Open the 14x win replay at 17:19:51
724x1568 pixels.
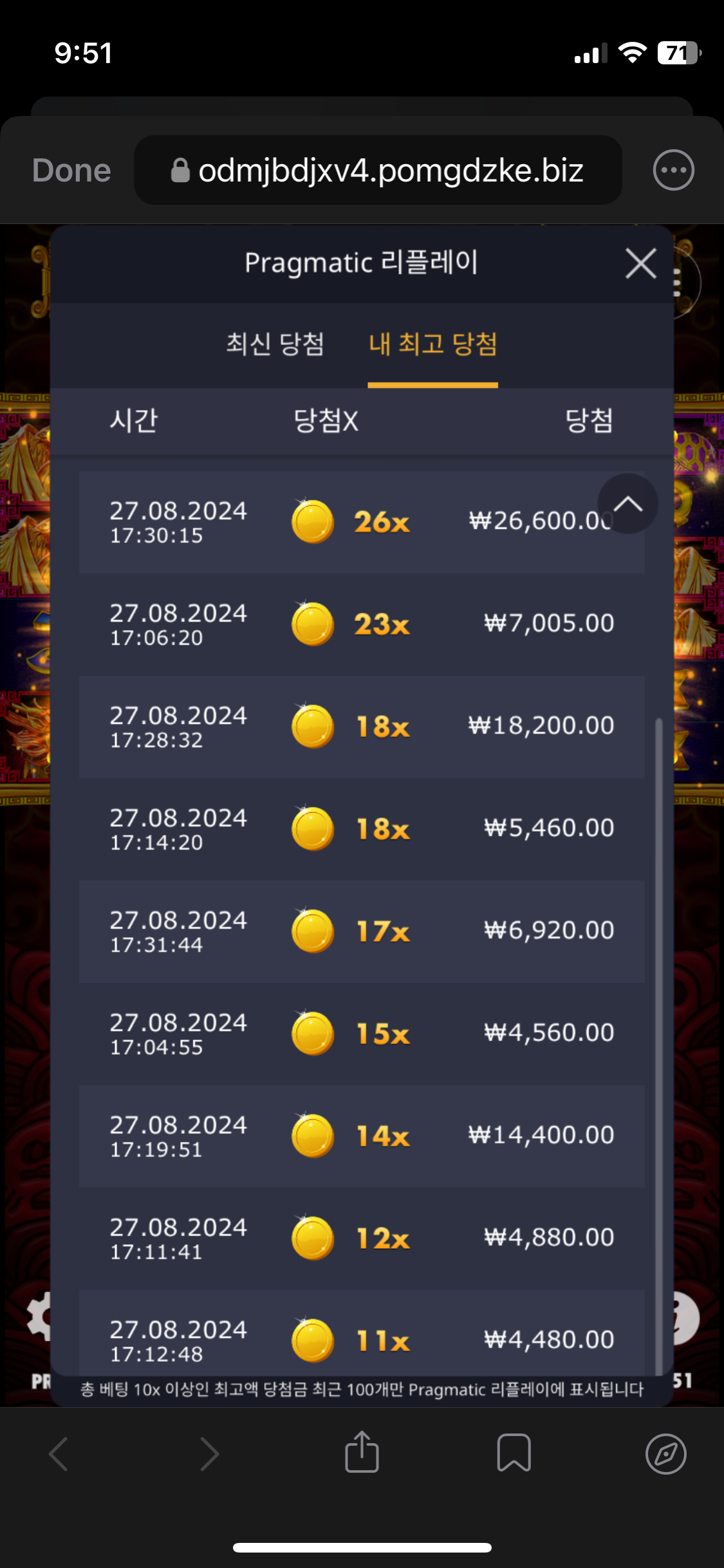coord(360,1136)
